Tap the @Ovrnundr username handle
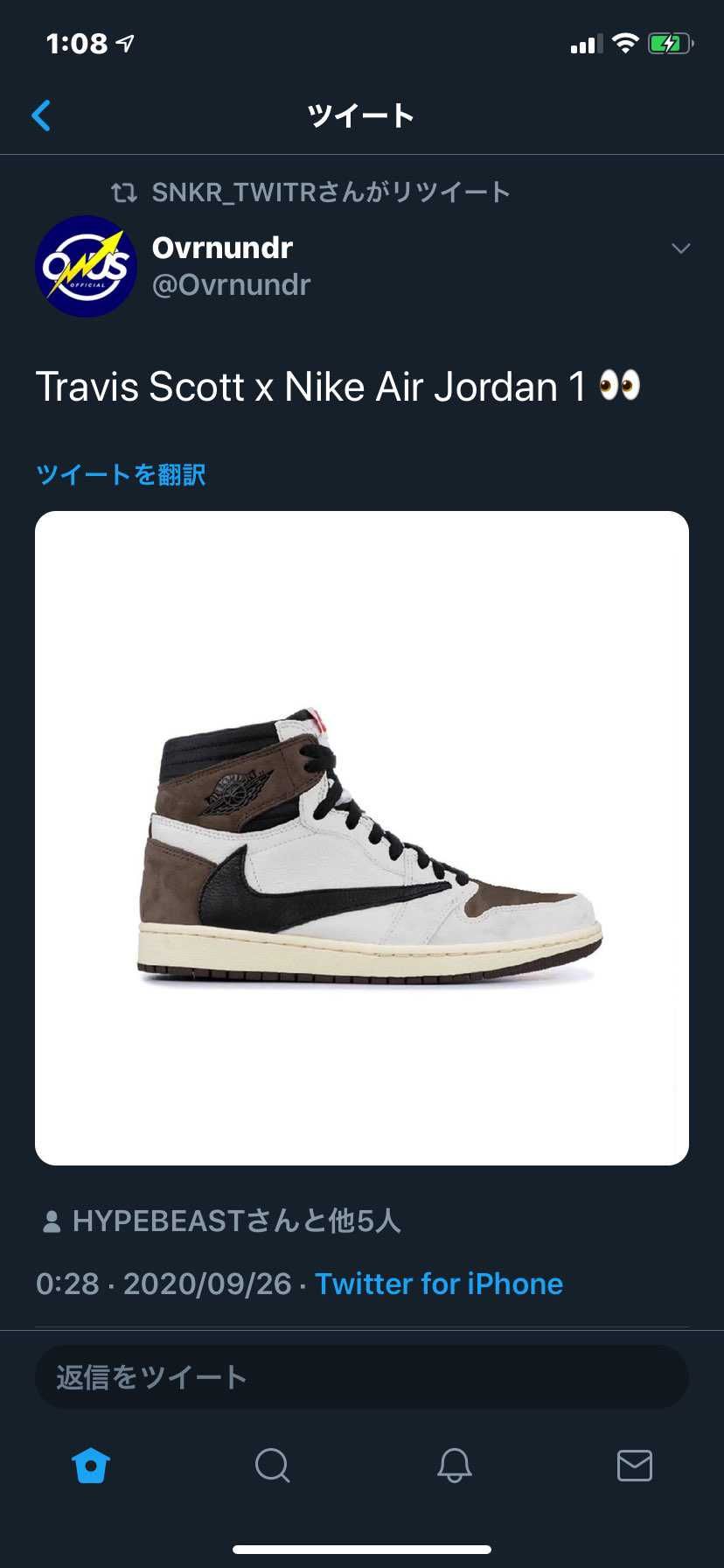 click(x=231, y=283)
